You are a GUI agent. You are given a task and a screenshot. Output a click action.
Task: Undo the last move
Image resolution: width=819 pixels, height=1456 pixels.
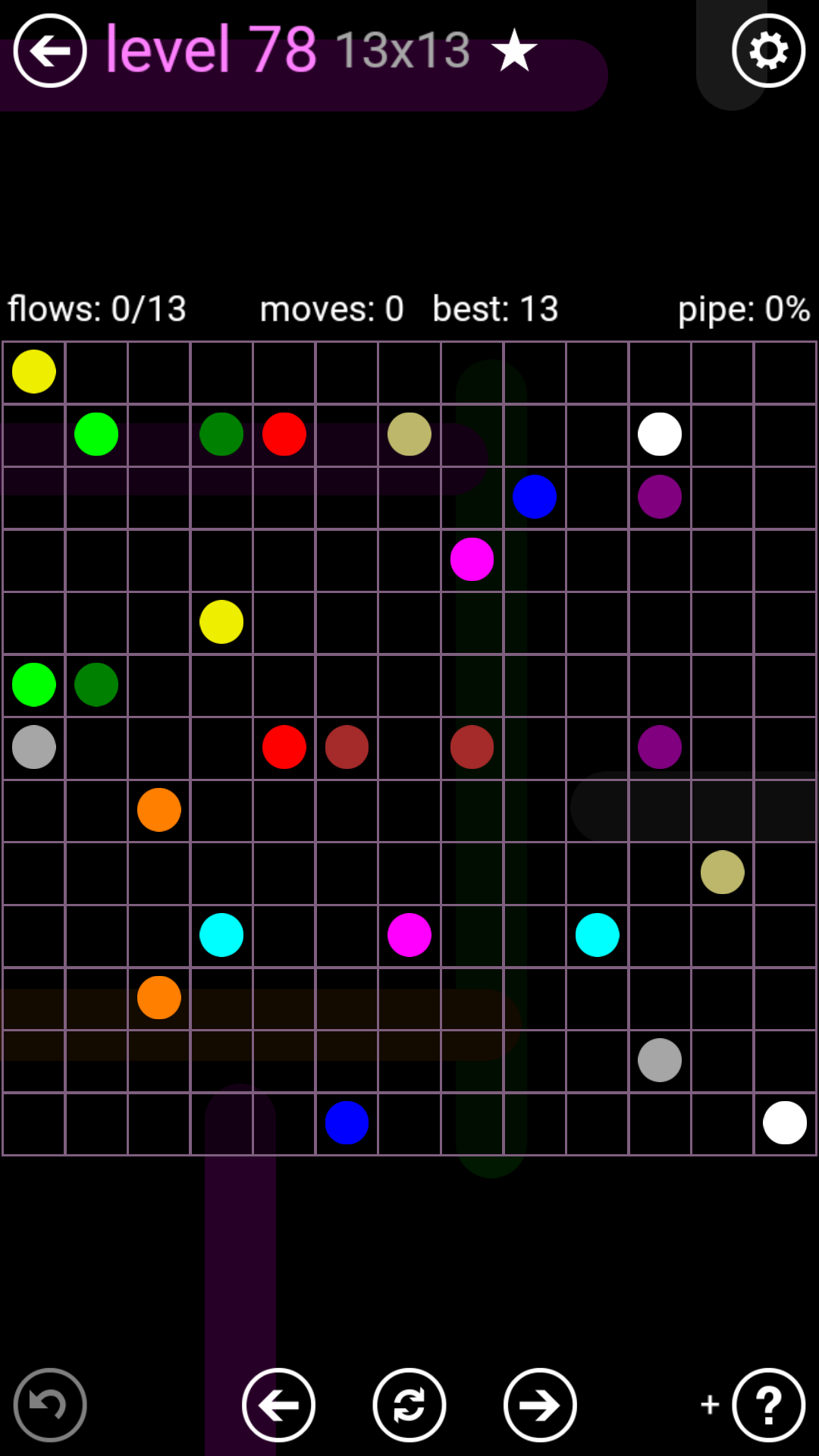pos(50,1405)
